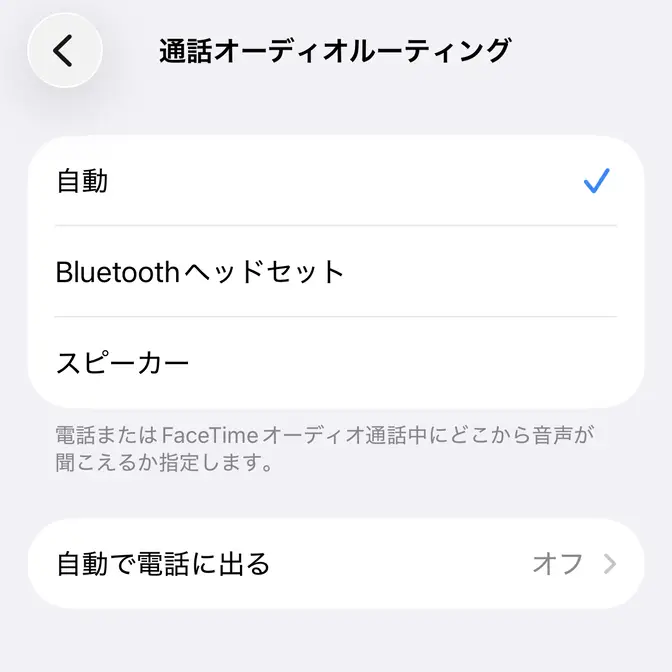Screen dimensions: 672x672
Task: Select スピーカー as call audio route
Action: coord(336,362)
